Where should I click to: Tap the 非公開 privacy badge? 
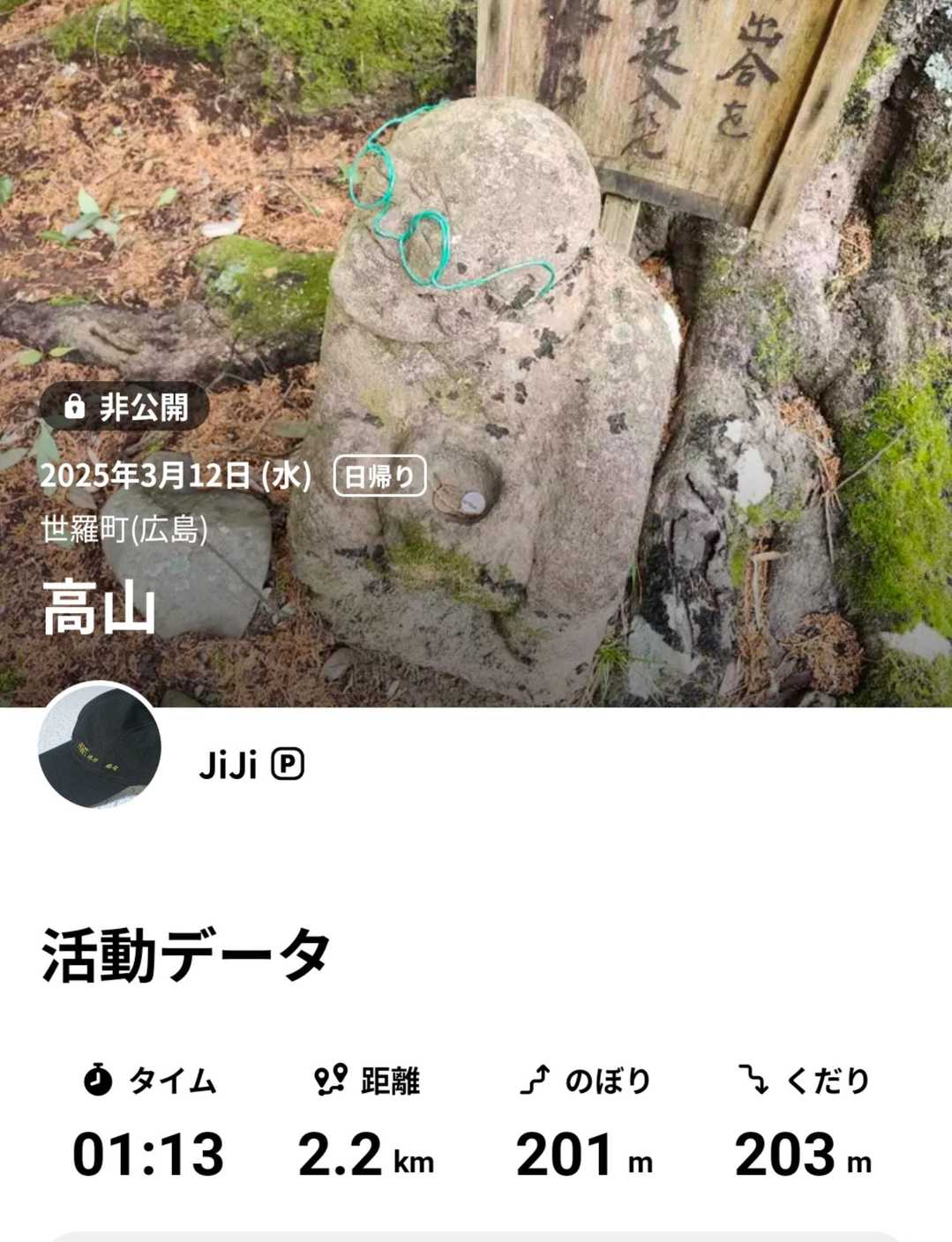pos(124,407)
